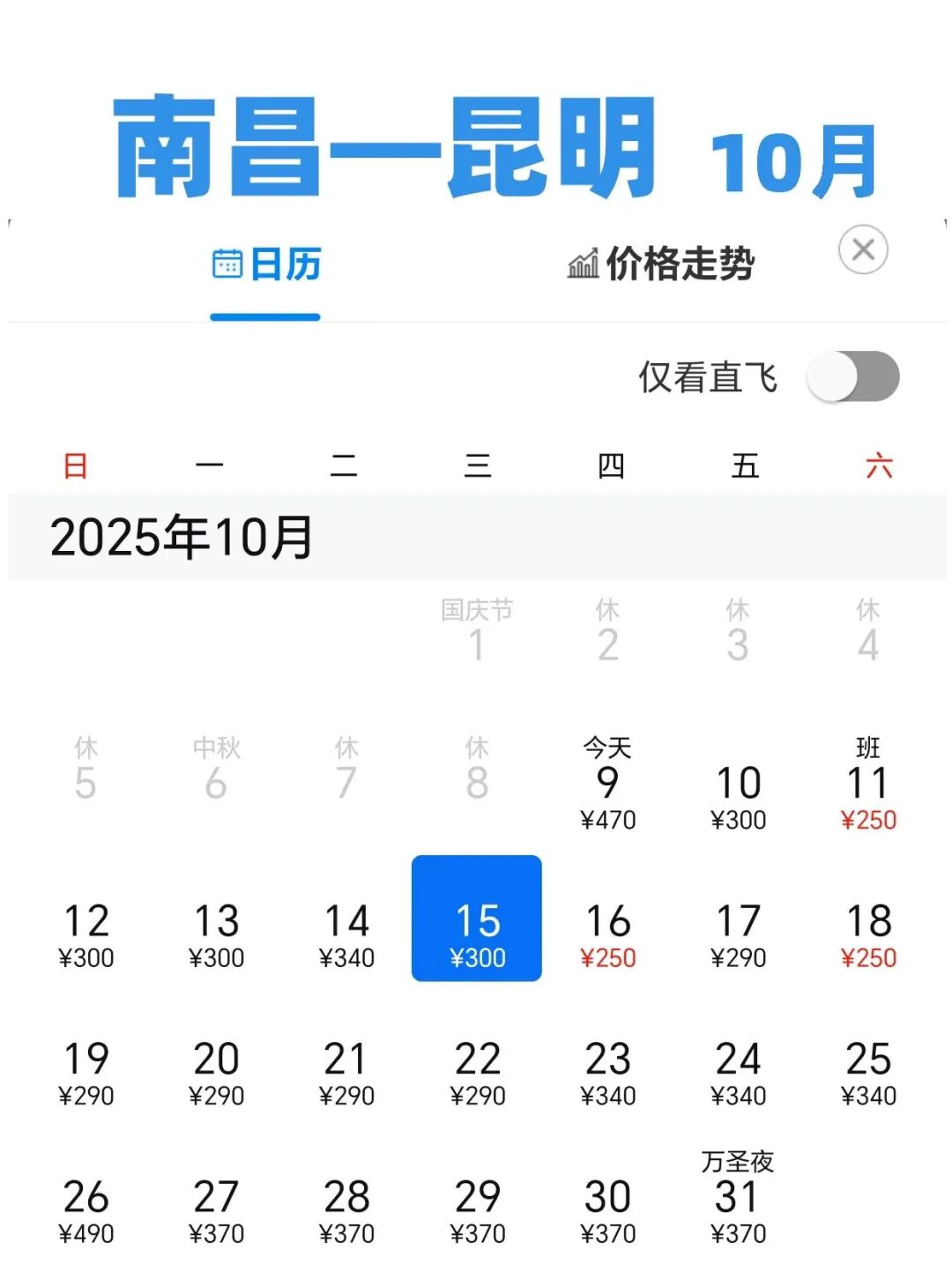The height and width of the screenshot is (1272, 952).
Task: Pick October 14 priced ¥340
Action: pyautogui.click(x=346, y=933)
